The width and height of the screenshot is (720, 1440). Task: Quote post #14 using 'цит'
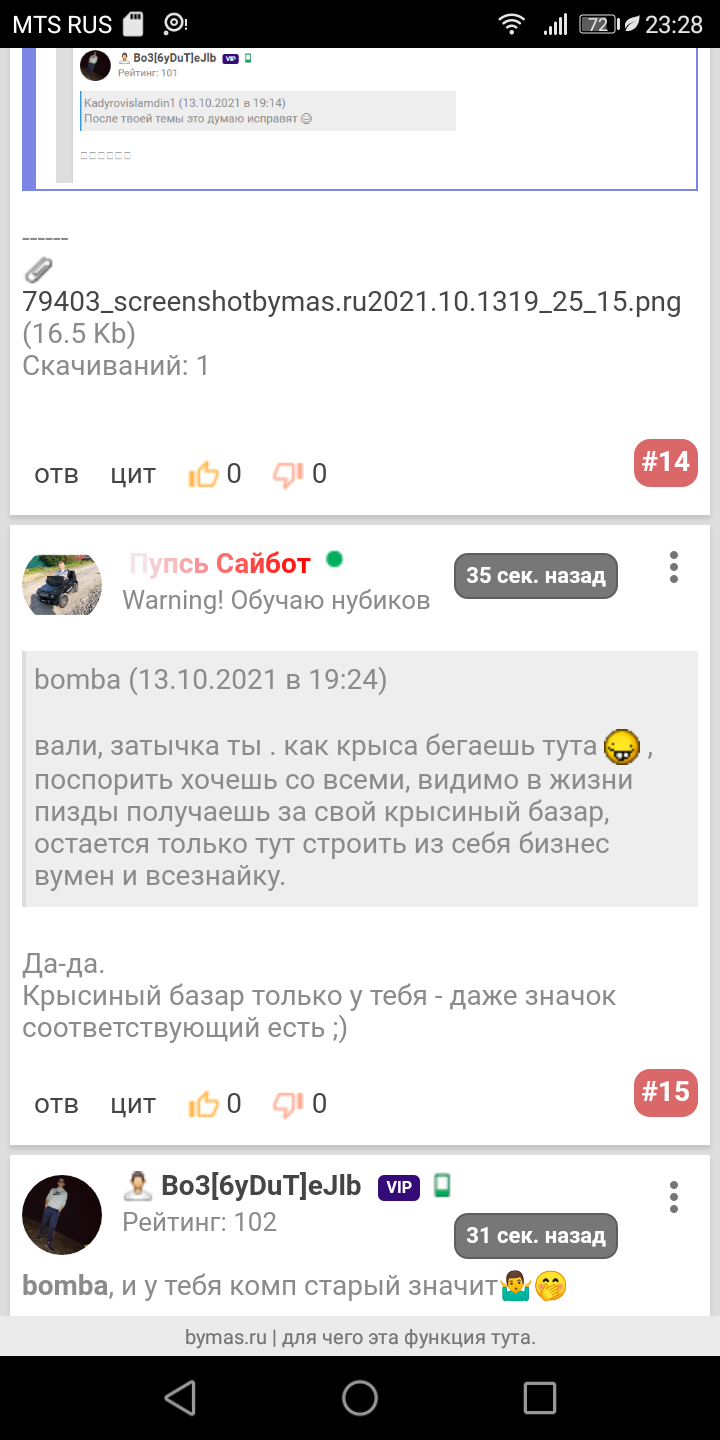pyautogui.click(x=133, y=474)
